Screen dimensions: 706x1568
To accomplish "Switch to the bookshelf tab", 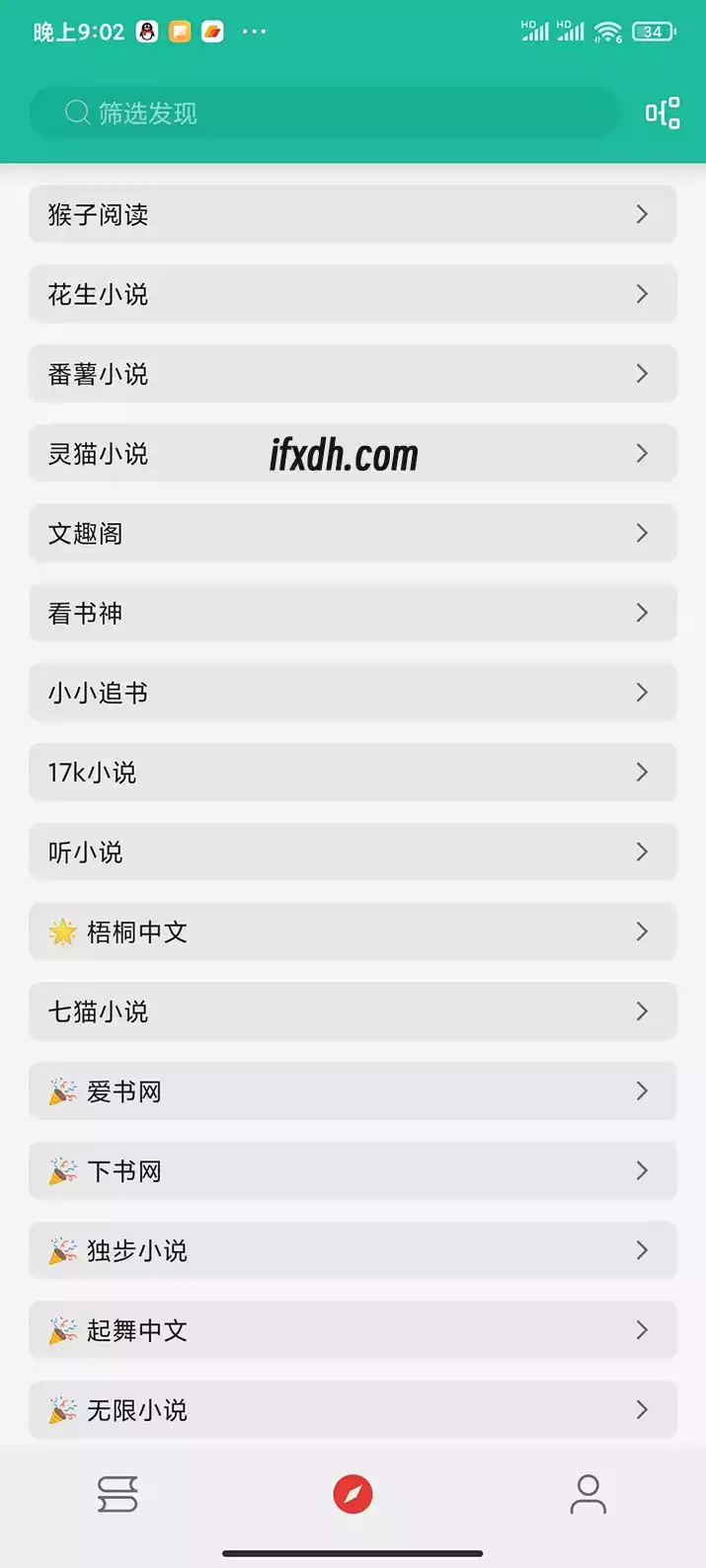I will pos(118,1495).
